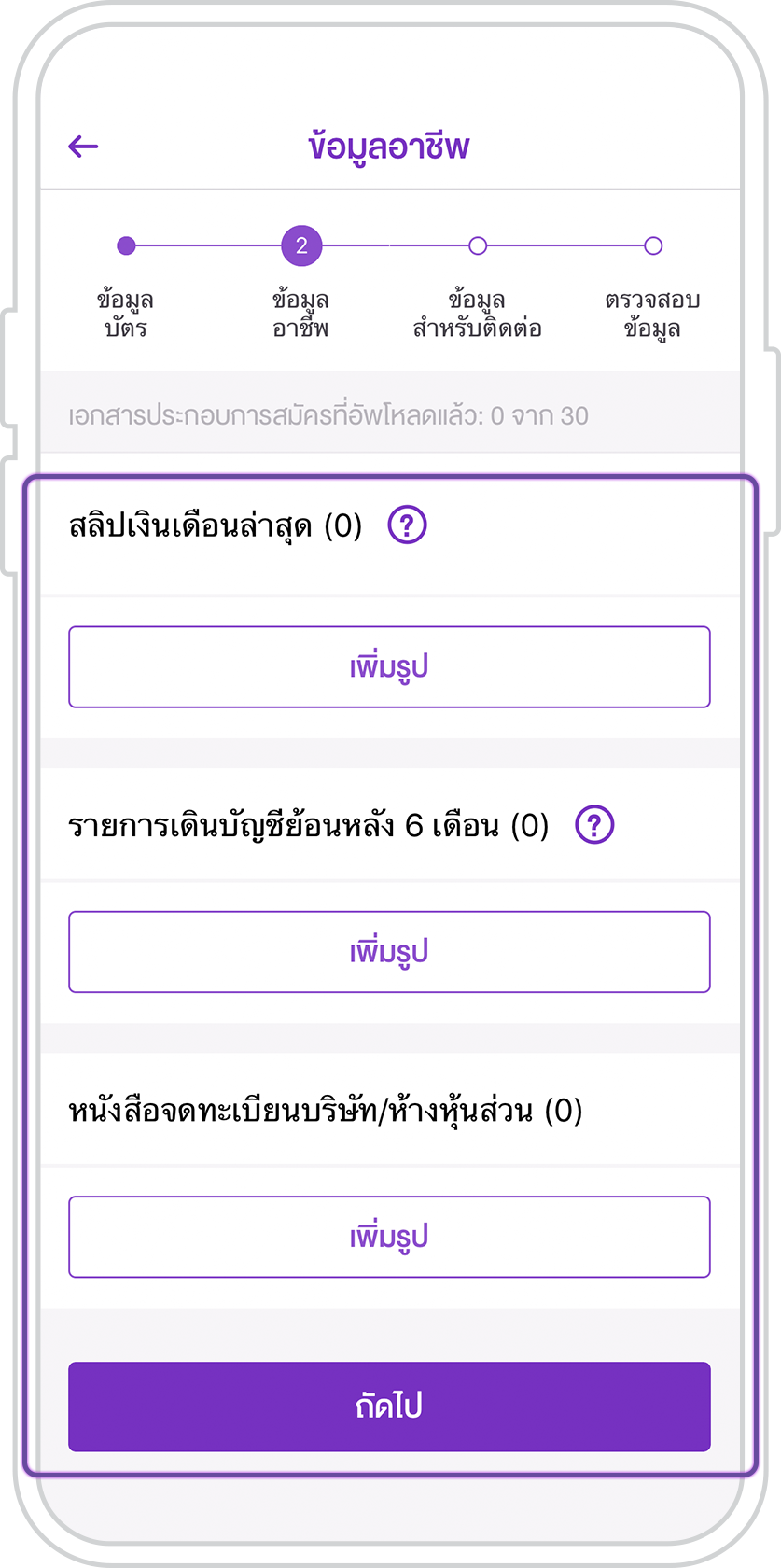Add a photo for หนังสือจดทะเบียนบริษัท/ห้างหุ้นส่วน

point(389,1237)
